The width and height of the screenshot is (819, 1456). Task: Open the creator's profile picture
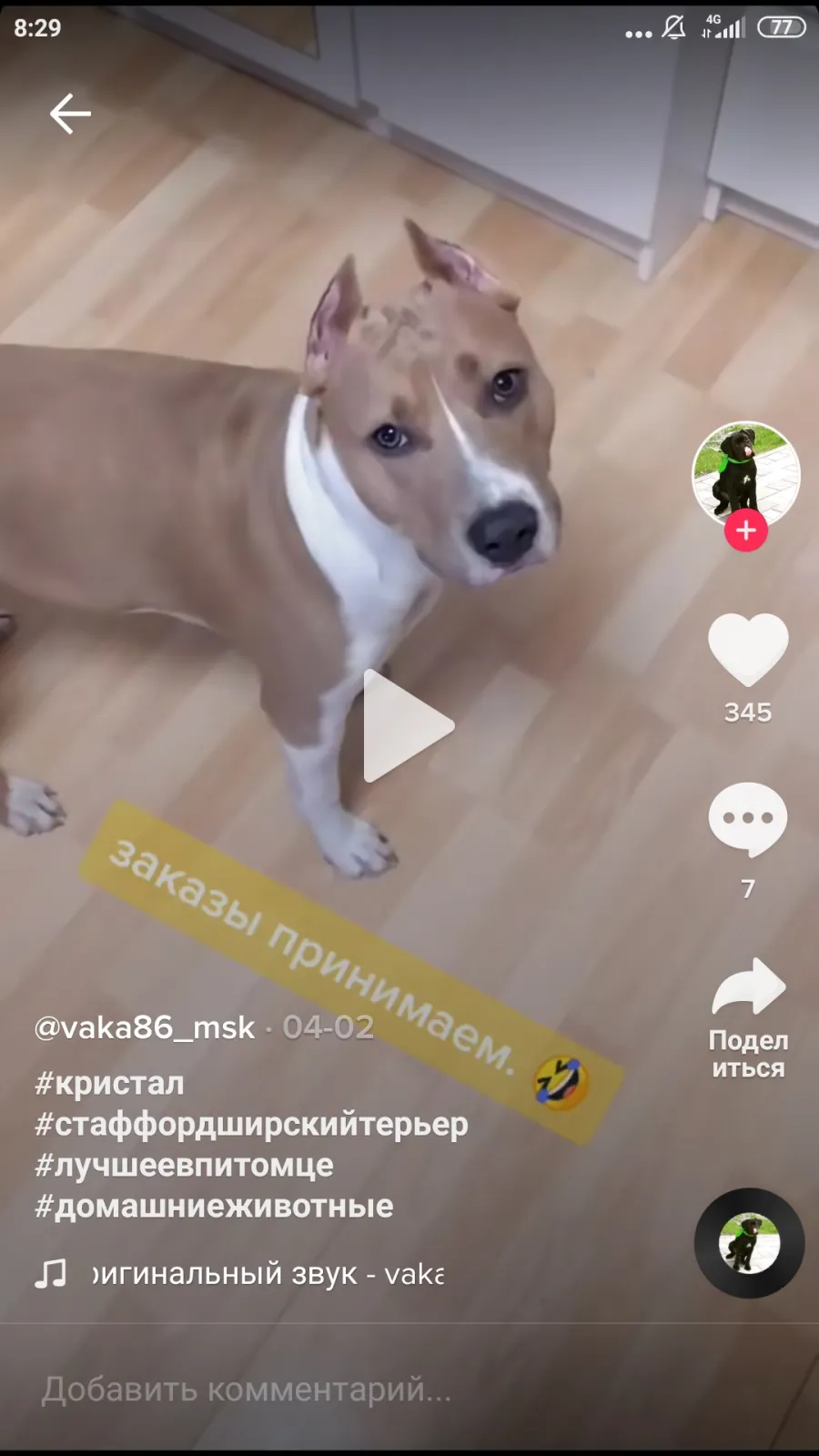click(746, 474)
